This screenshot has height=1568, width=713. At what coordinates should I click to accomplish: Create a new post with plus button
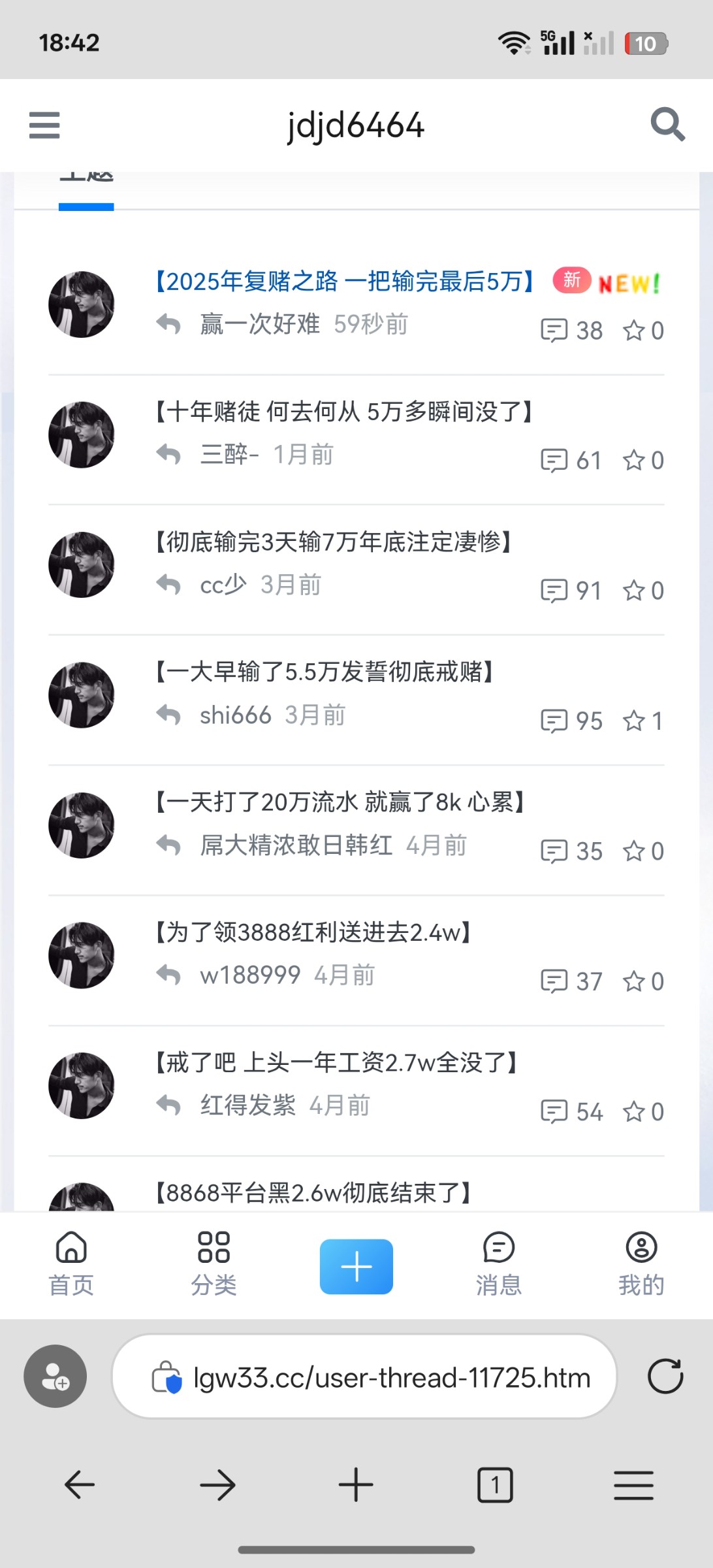356,1266
